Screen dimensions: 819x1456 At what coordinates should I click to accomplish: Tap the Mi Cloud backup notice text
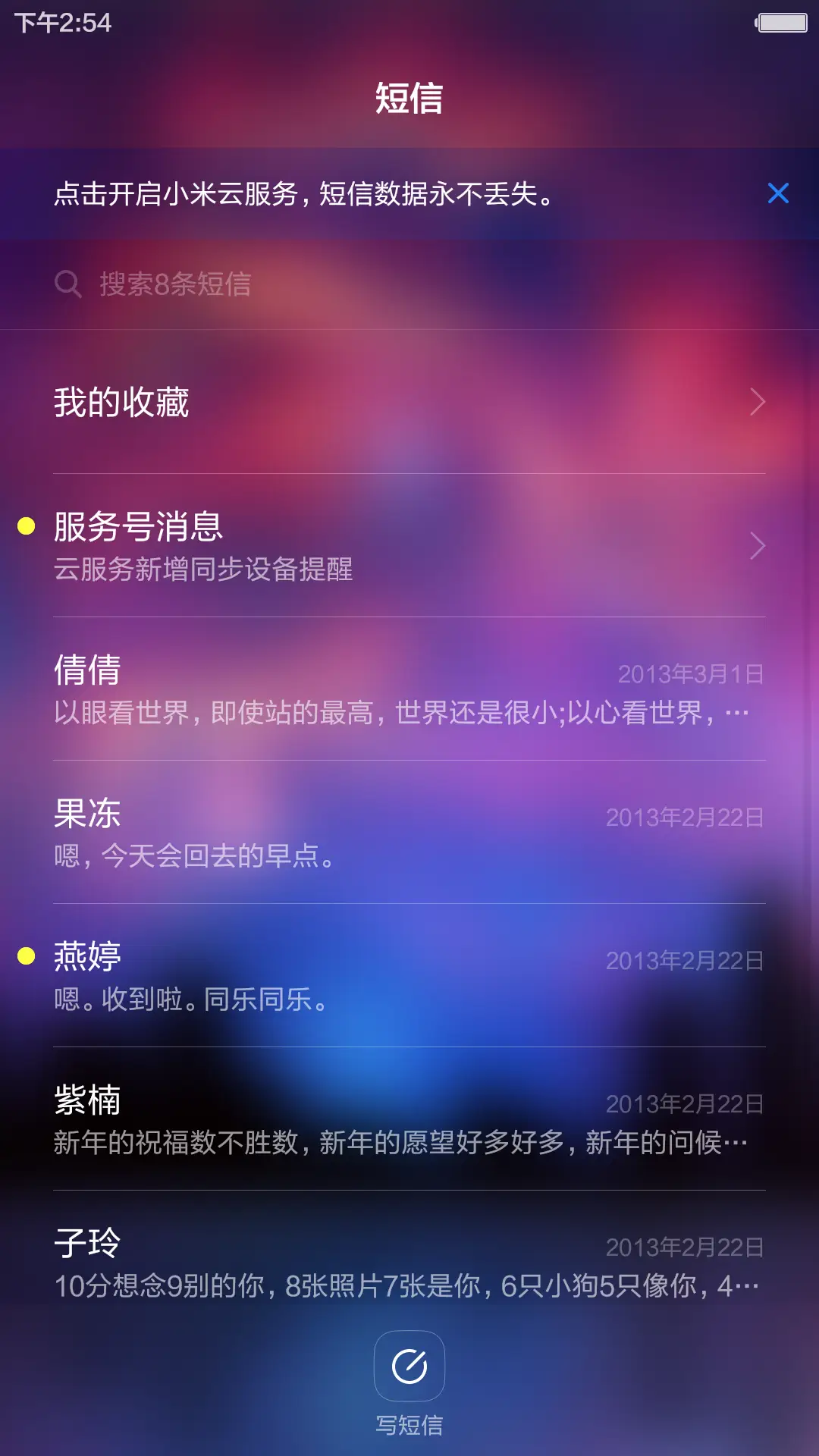(303, 194)
